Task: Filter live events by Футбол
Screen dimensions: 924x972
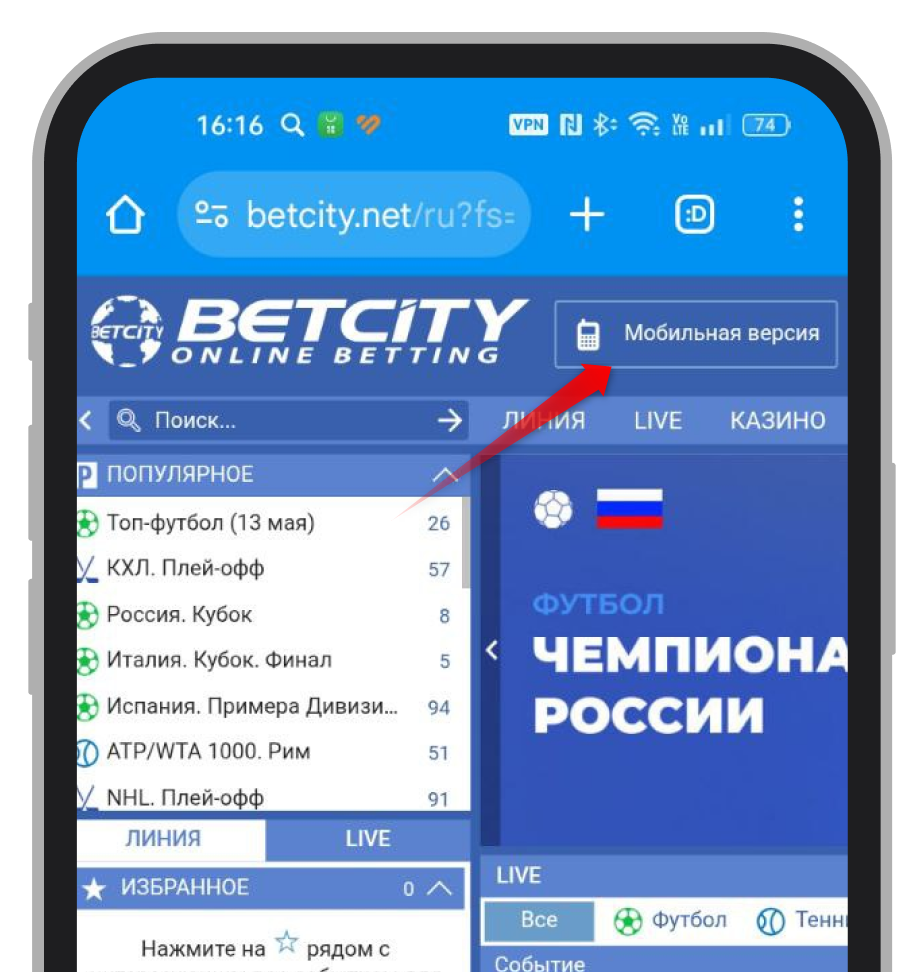Action: [672, 920]
